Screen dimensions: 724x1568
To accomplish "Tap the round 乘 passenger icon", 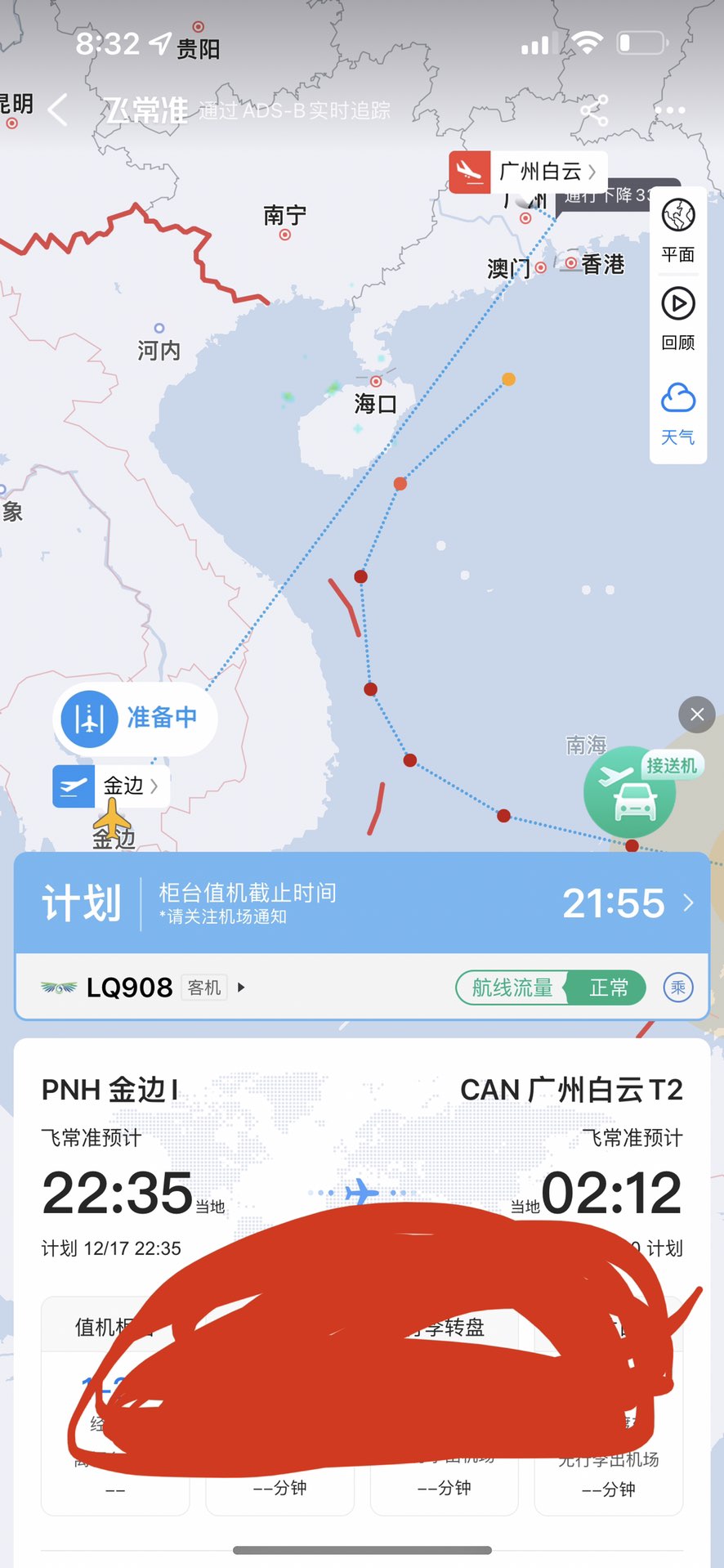I will [678, 988].
